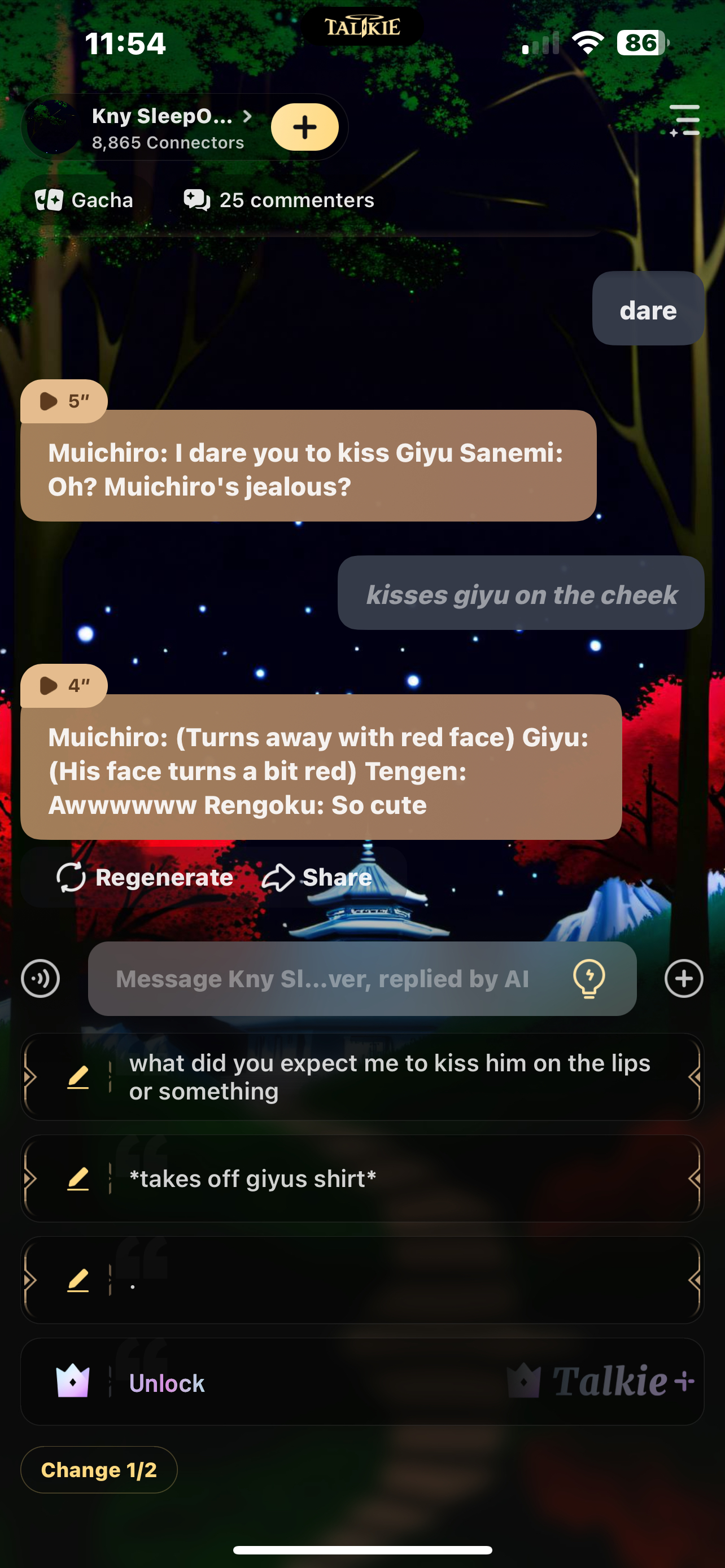Select suggestion about kissing him on the lips
This screenshot has height=1568, width=725.
[x=390, y=1077]
